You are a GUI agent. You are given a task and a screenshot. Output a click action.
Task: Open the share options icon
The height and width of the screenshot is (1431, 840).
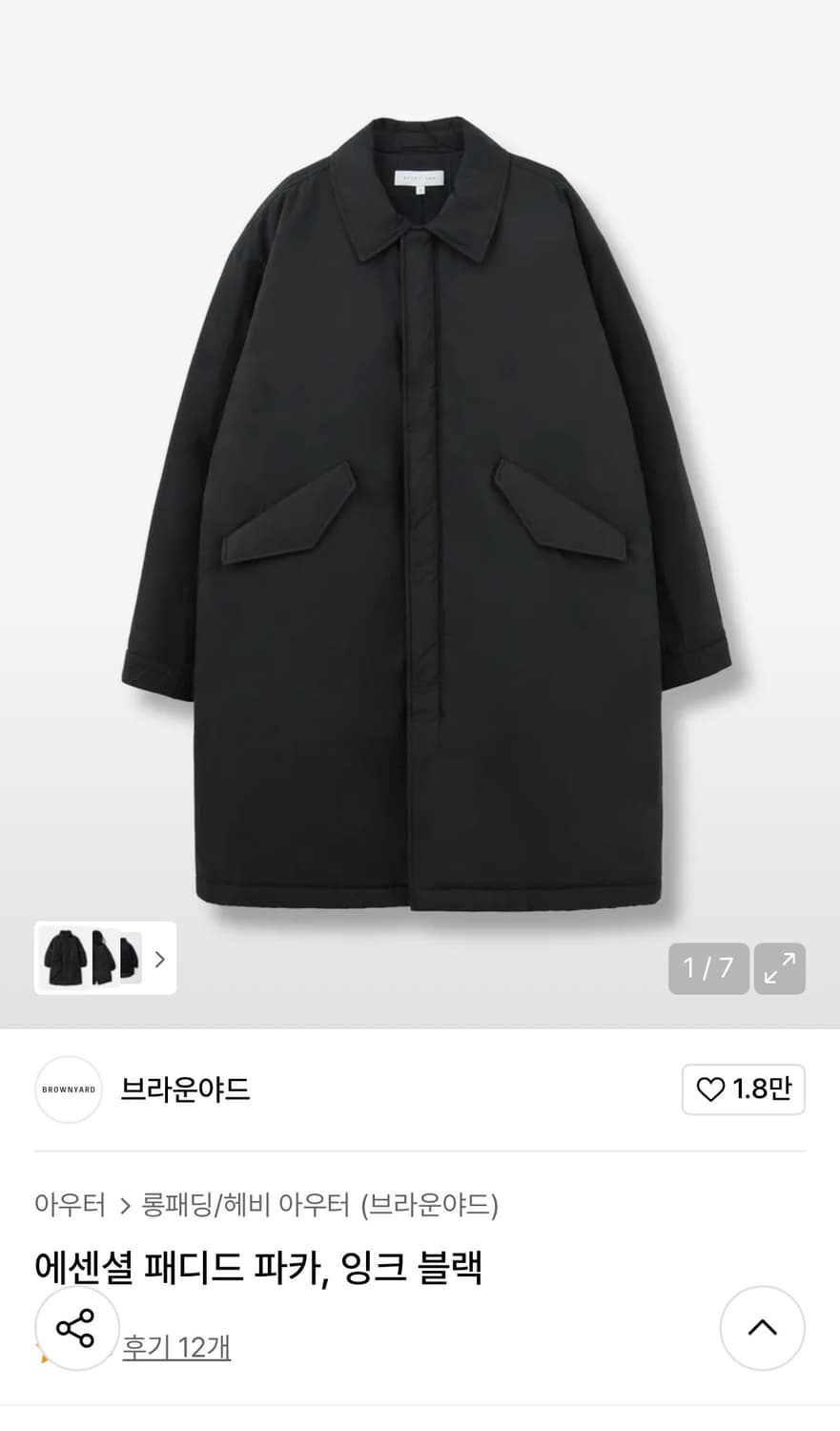tap(76, 1328)
